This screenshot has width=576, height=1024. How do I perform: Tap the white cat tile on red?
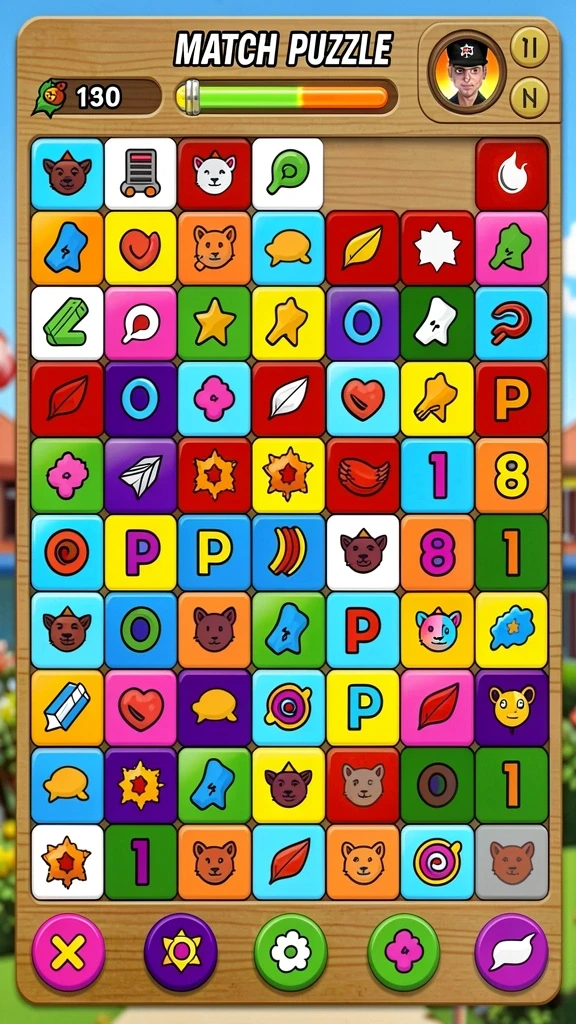(x=215, y=174)
